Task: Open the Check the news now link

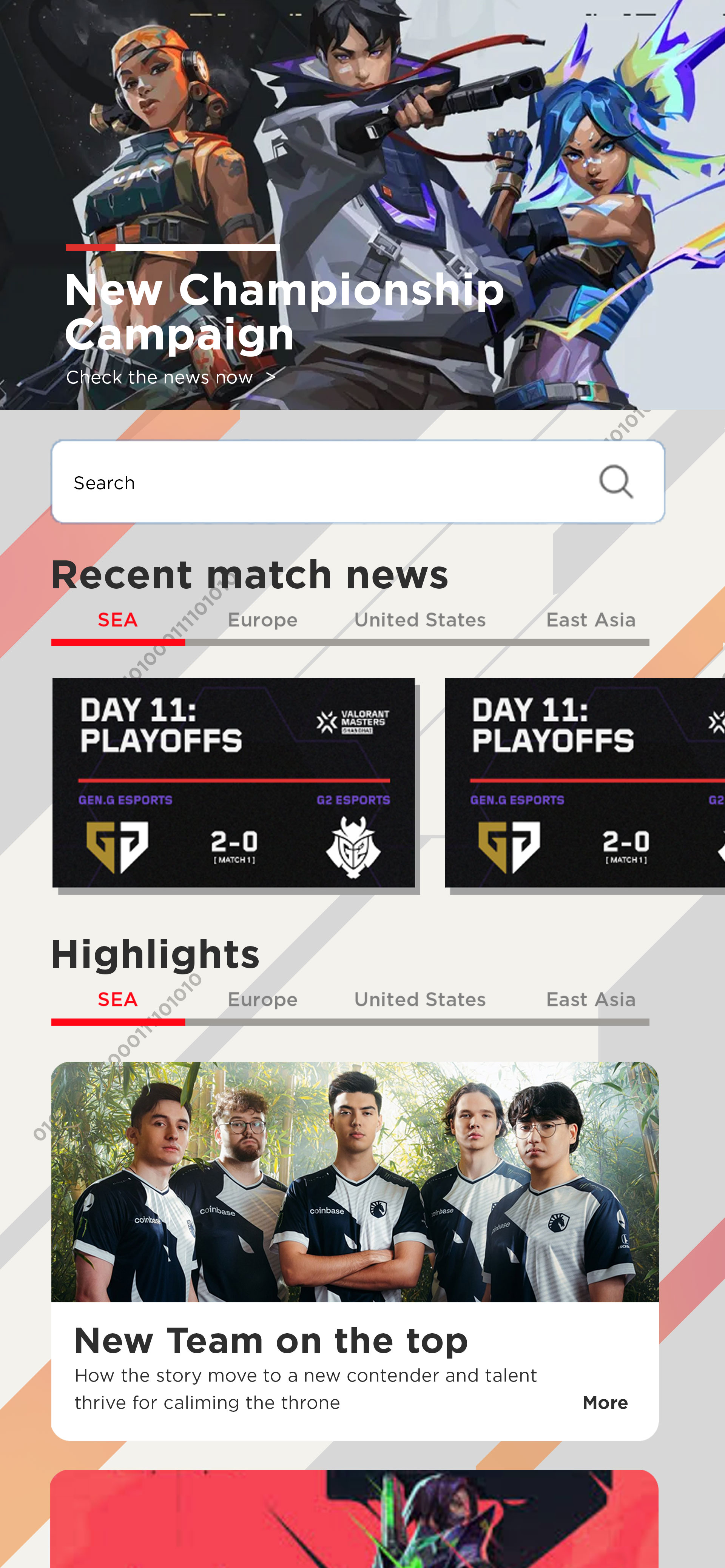Action: pos(171,377)
